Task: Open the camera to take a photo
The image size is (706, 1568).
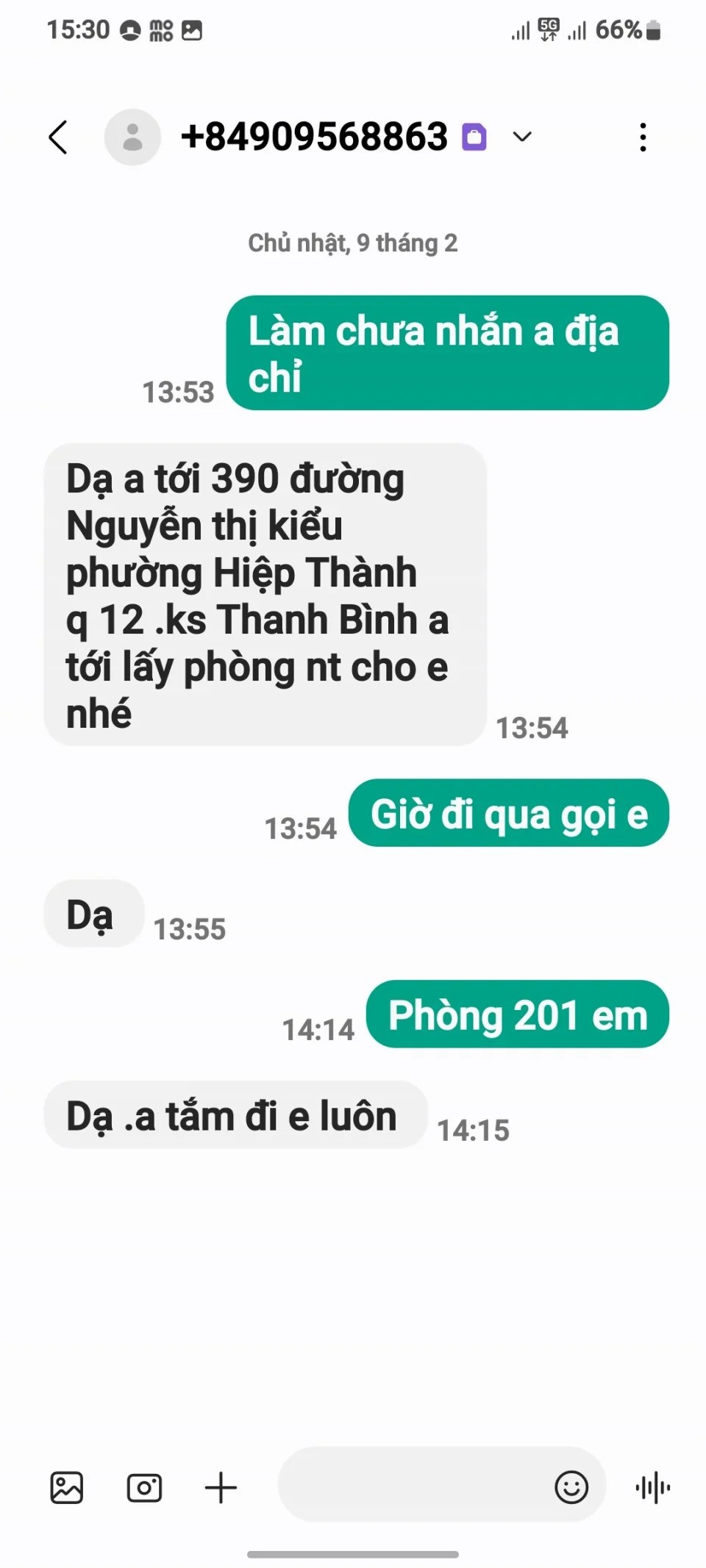Action: tap(144, 1488)
